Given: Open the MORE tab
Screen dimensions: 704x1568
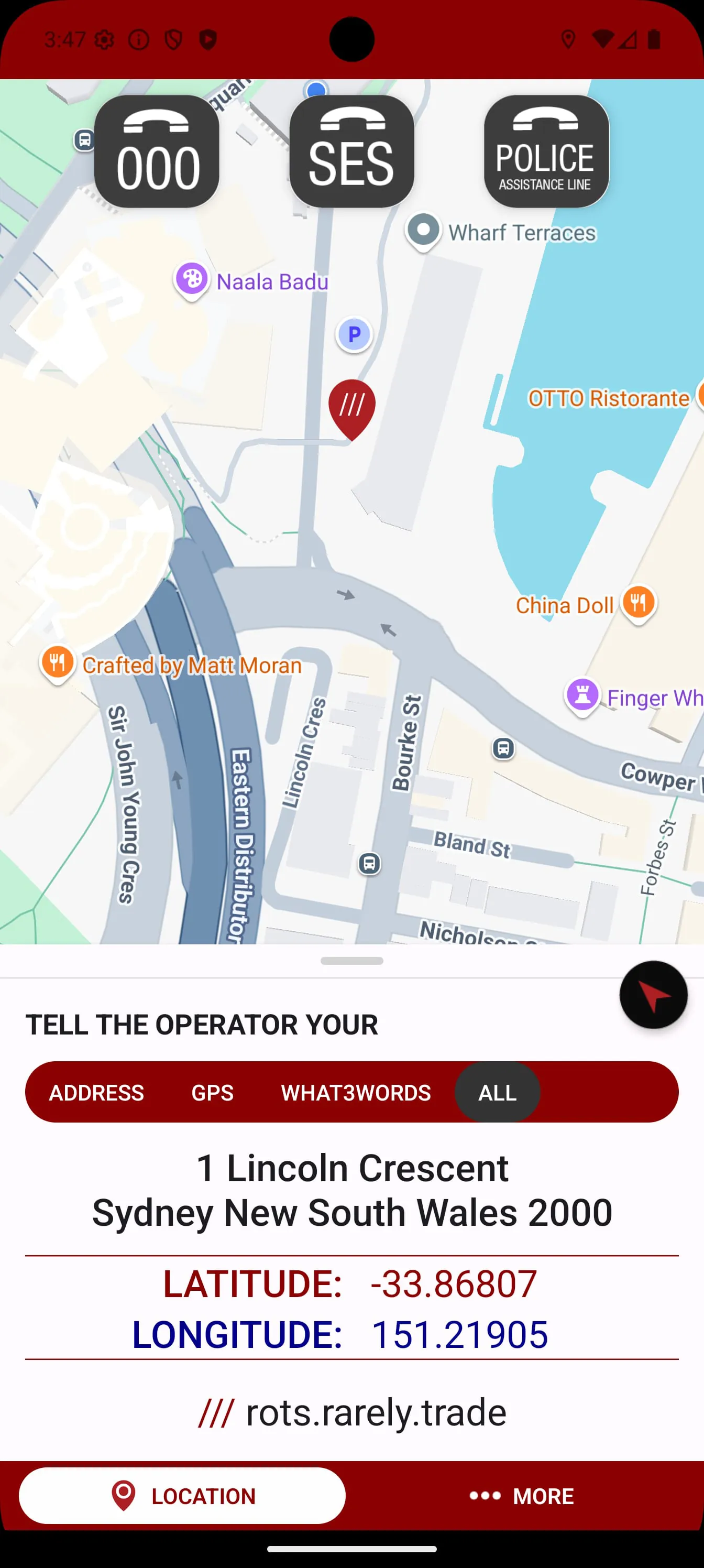Looking at the screenshot, I should (522, 1496).
